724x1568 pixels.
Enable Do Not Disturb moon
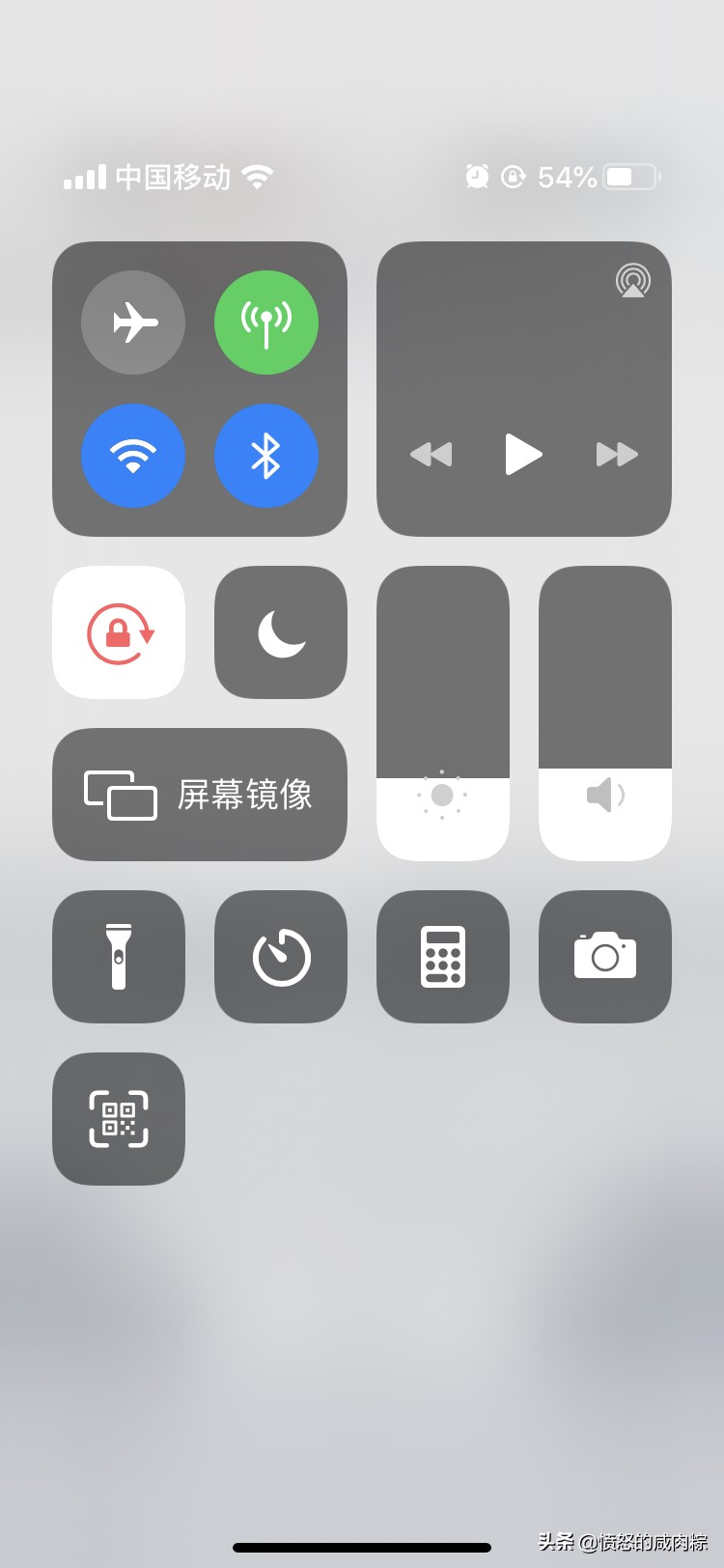tap(281, 632)
